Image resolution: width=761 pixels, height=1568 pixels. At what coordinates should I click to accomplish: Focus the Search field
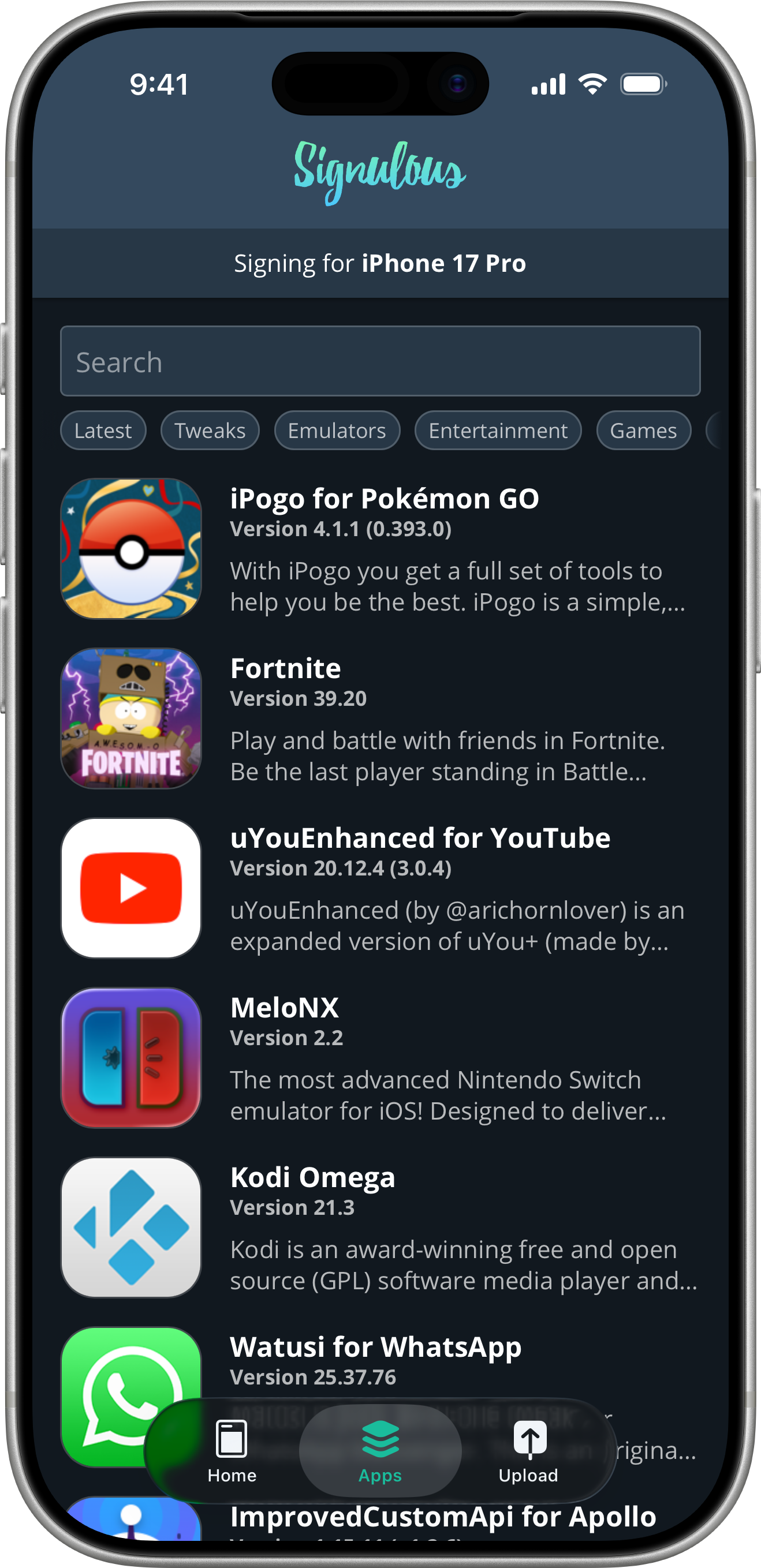click(380, 362)
